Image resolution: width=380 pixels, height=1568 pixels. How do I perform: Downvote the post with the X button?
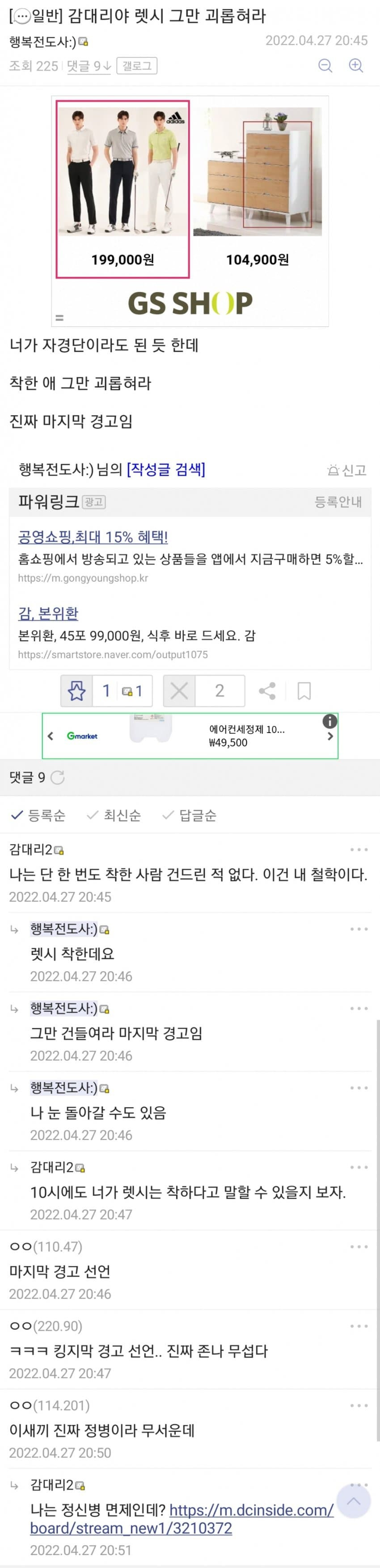click(x=179, y=691)
